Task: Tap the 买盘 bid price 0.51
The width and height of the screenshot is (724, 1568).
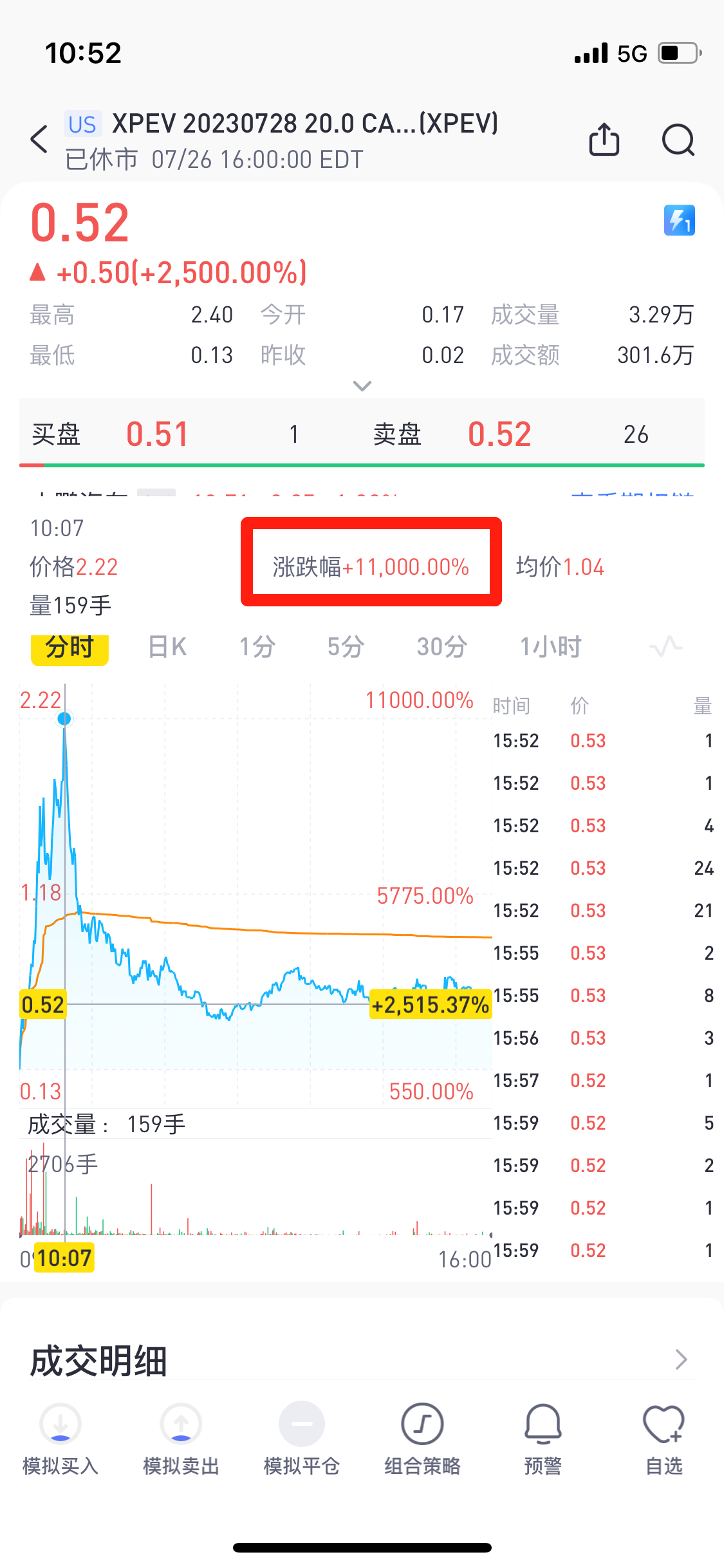Action: [156, 433]
